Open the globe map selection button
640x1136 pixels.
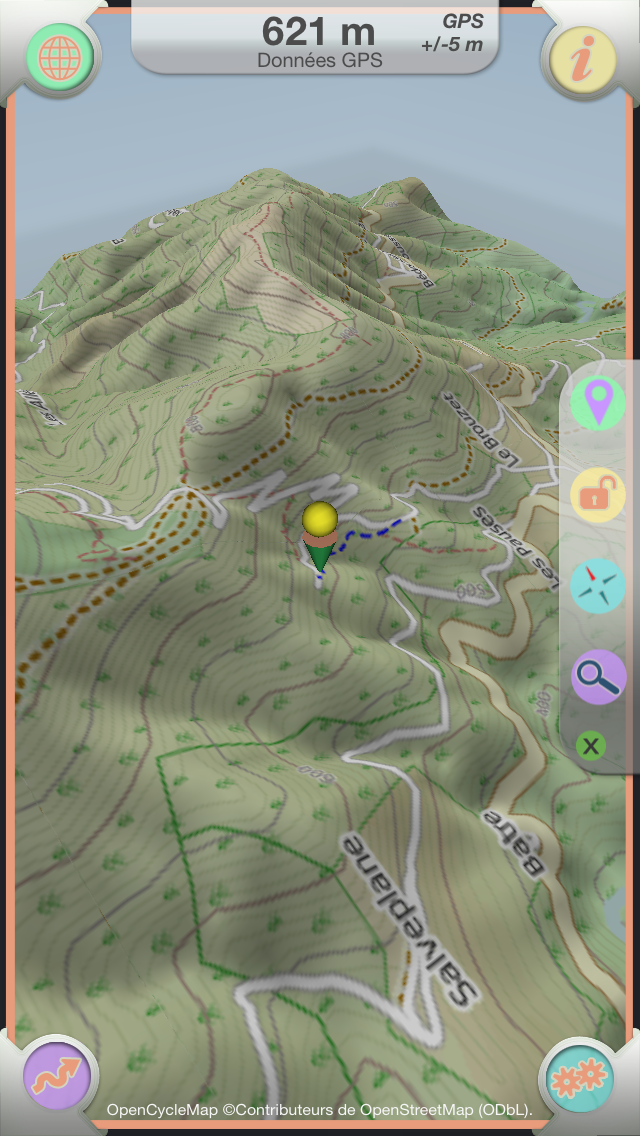[x=59, y=57]
